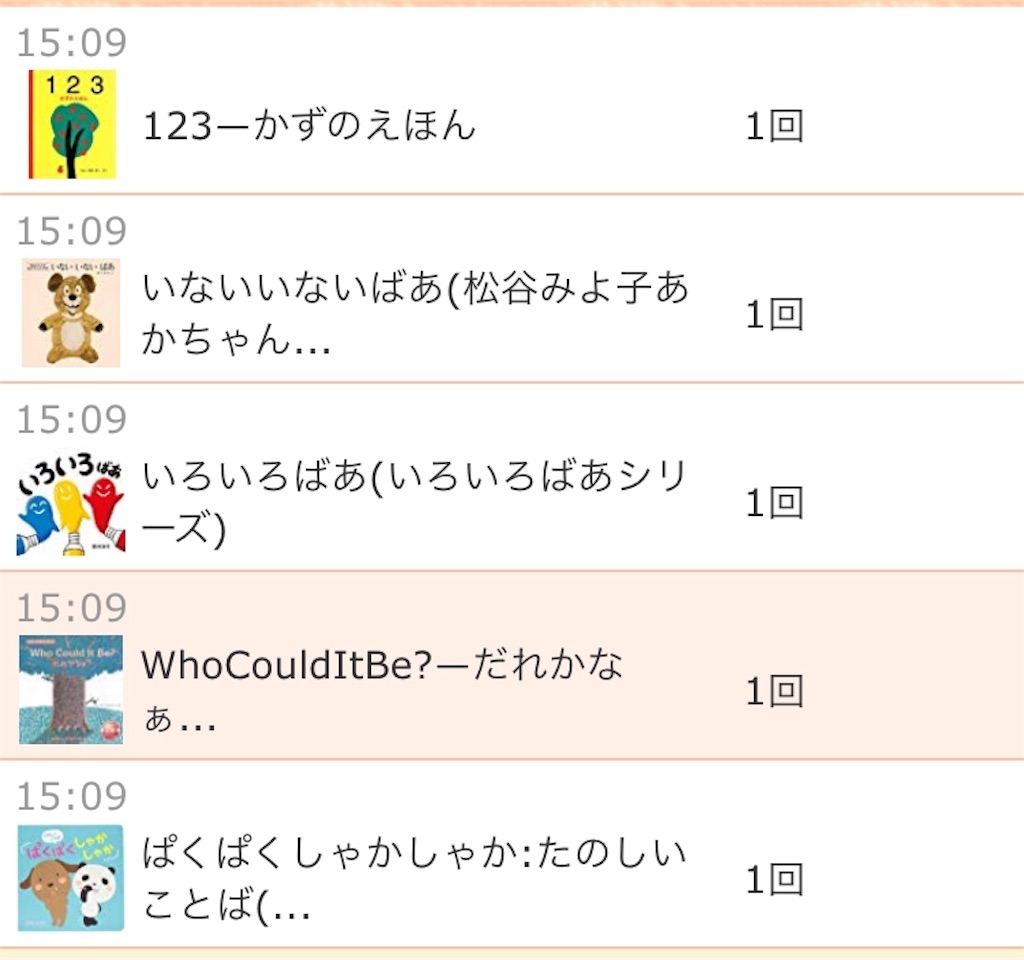This screenshot has height=960, width=1024.
Task: Select the いろいろばあ series entry
Action: pyautogui.click(x=415, y=503)
